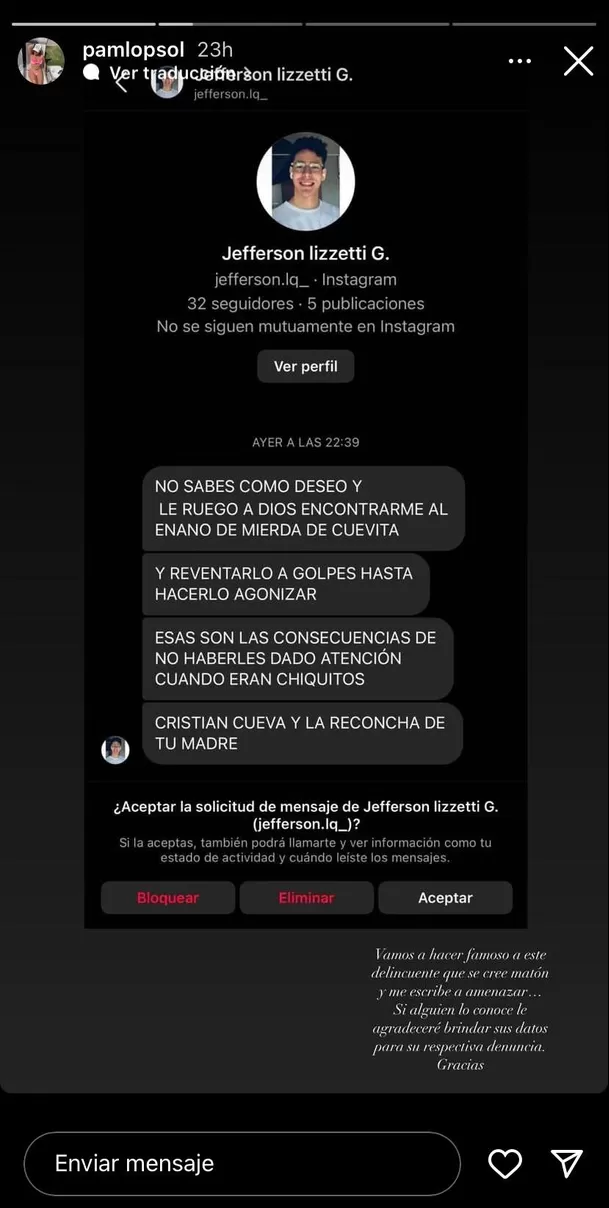Open the story options menu
Viewport: 609px width, 1208px height.
[x=520, y=61]
